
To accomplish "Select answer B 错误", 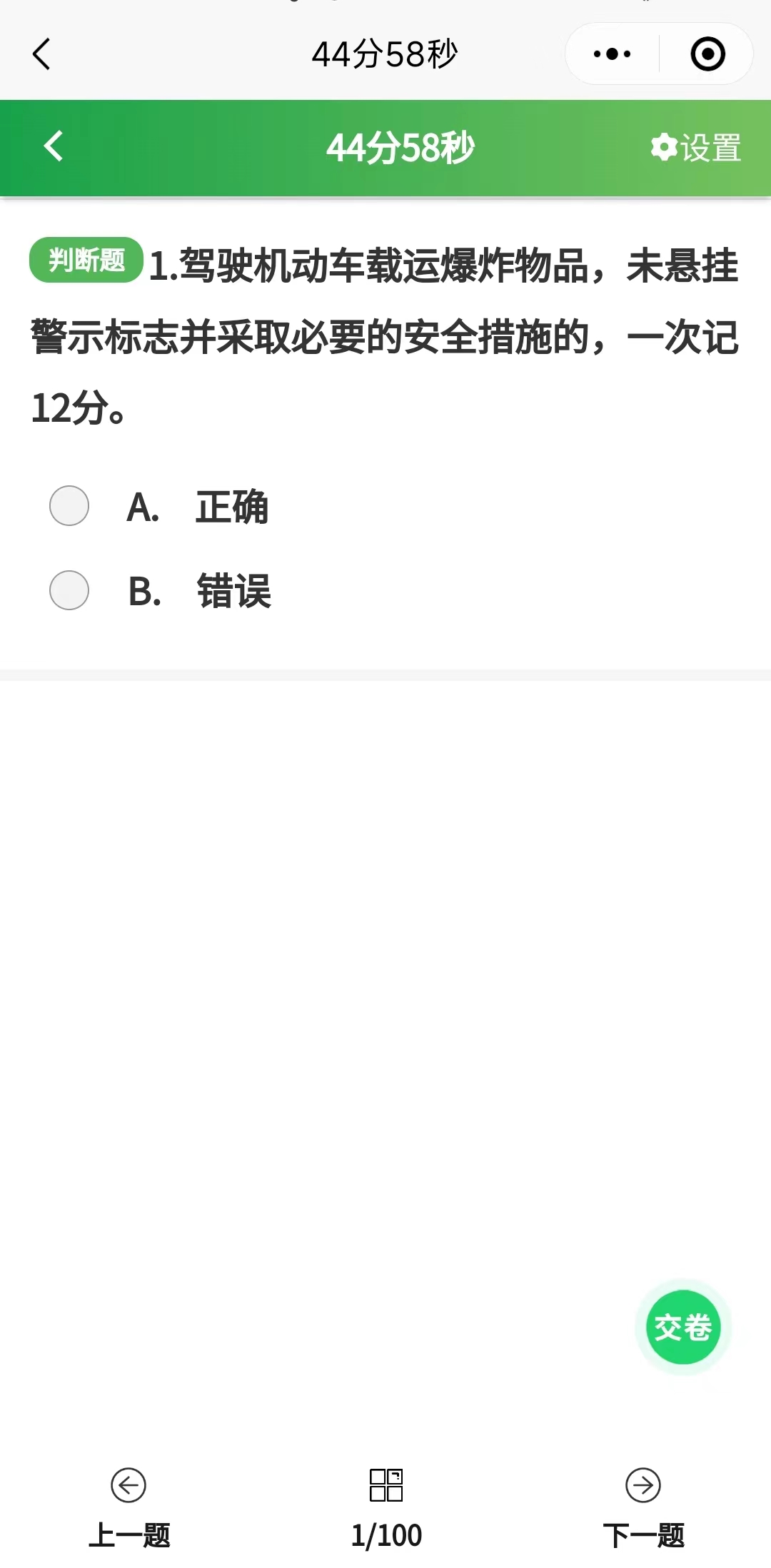I will [69, 590].
